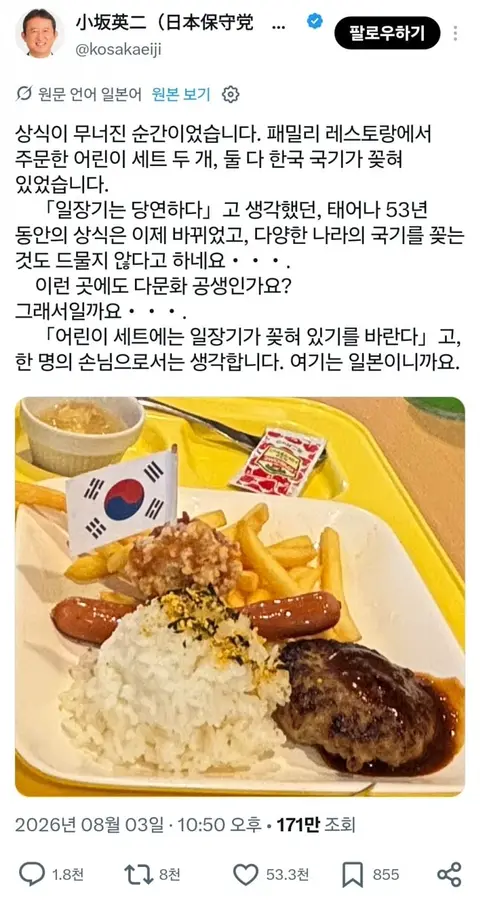Open translation settings gear
Viewport: 480px width, 900px height.
pyautogui.click(x=230, y=94)
